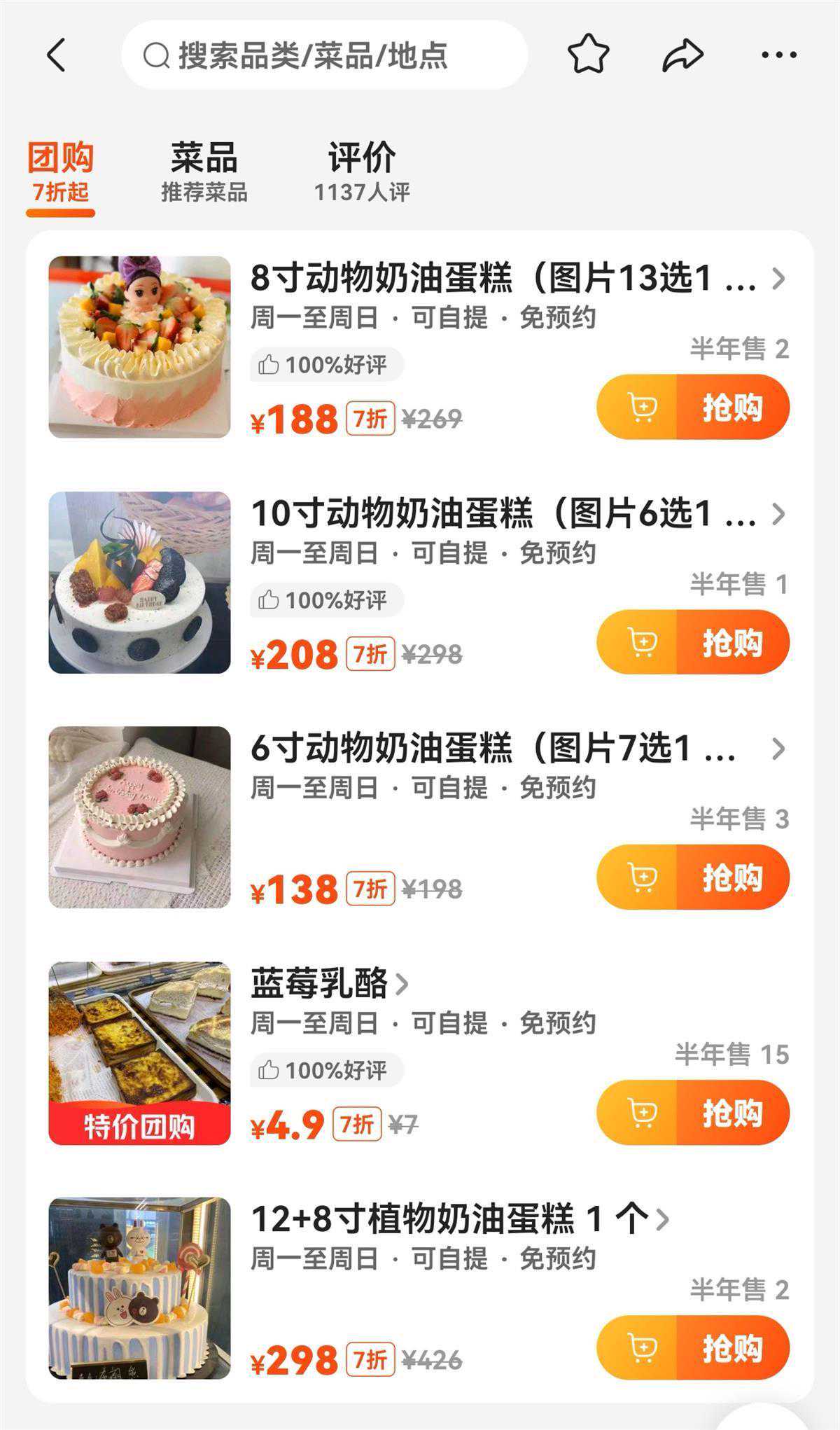The width and height of the screenshot is (840, 1430).
Task: Favorite this shop with the star icon
Action: tap(587, 55)
